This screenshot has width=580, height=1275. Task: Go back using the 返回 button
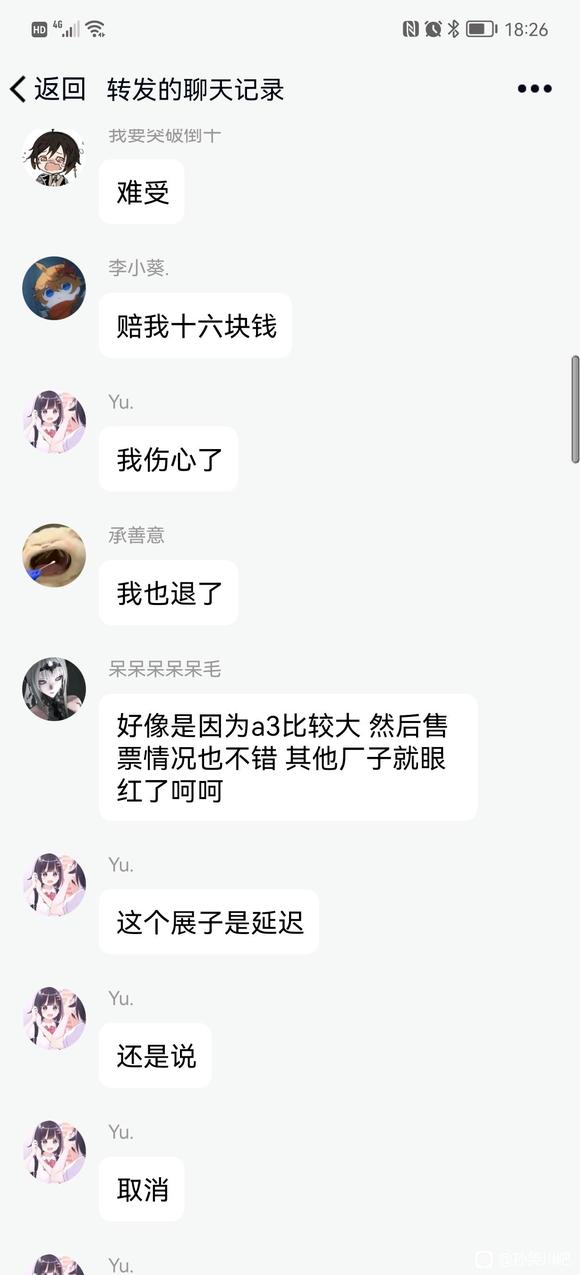pos(48,89)
